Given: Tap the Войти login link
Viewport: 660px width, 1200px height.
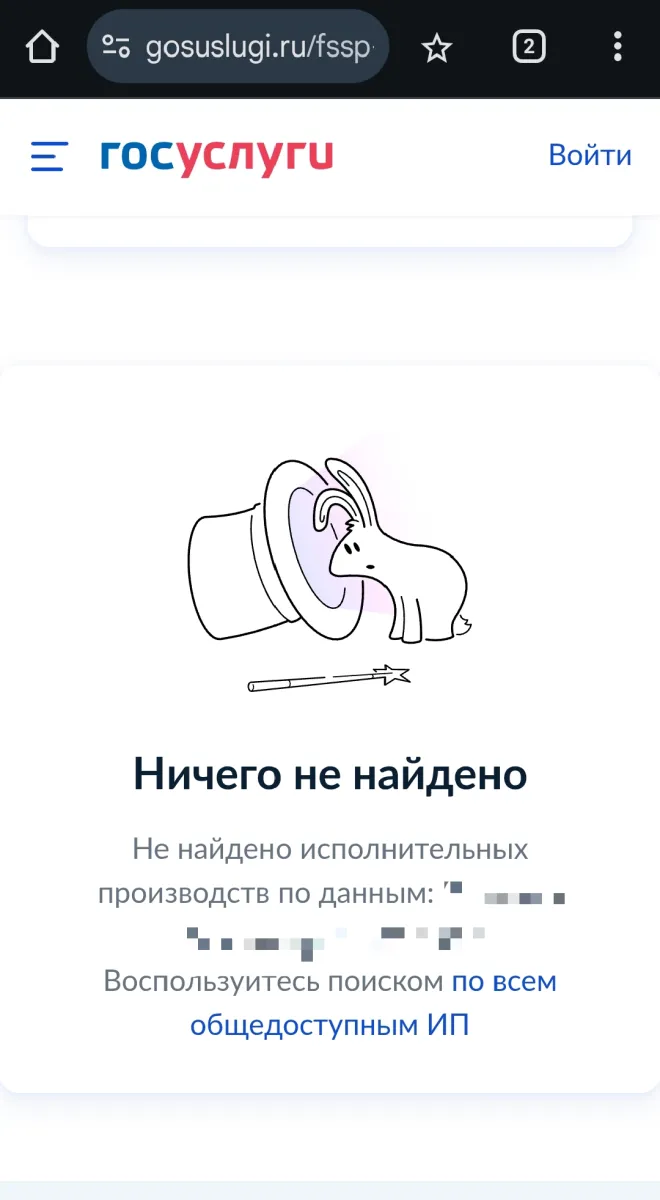Looking at the screenshot, I should 589,155.
